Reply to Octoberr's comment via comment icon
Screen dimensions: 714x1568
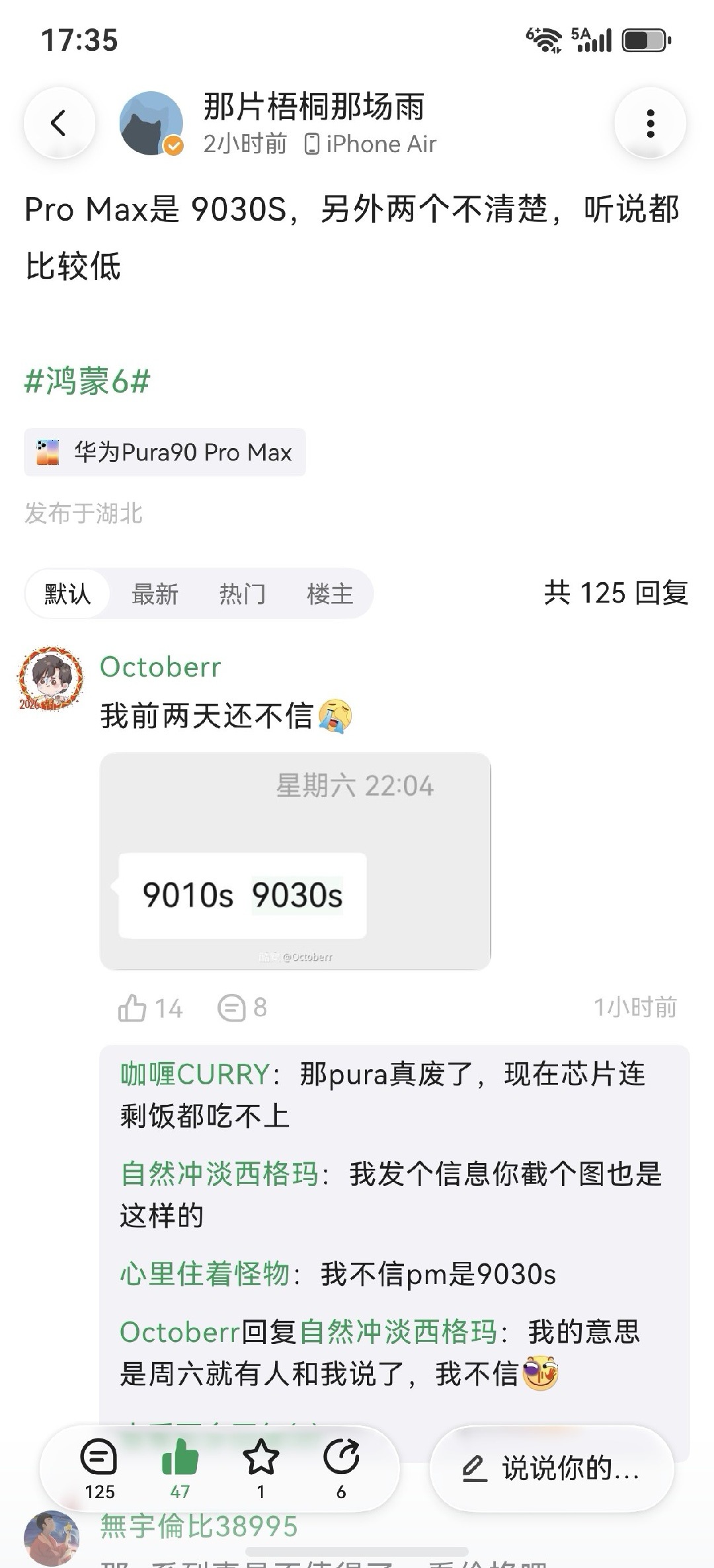[232, 1008]
